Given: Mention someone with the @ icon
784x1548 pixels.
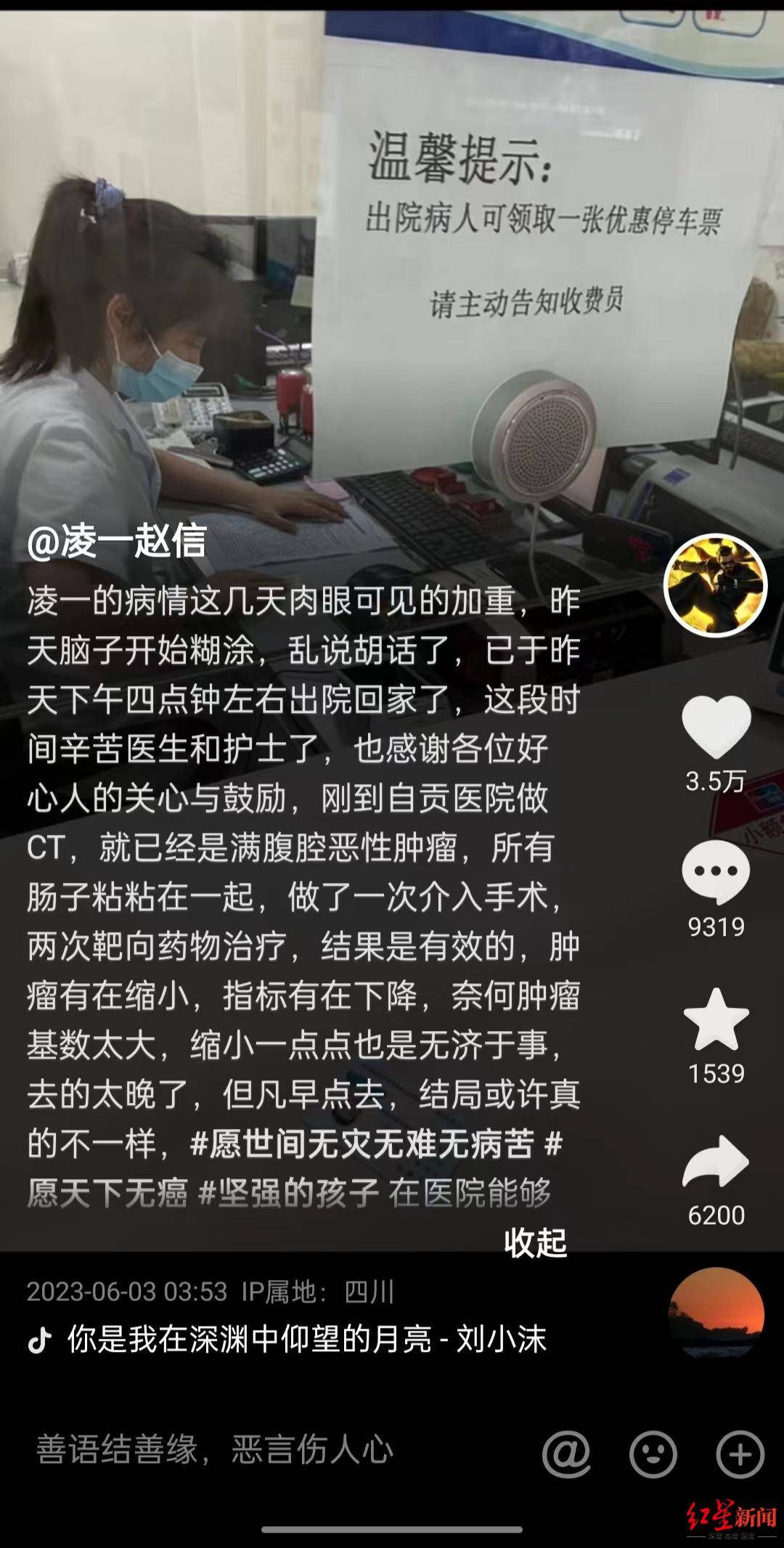Looking at the screenshot, I should [566, 1454].
